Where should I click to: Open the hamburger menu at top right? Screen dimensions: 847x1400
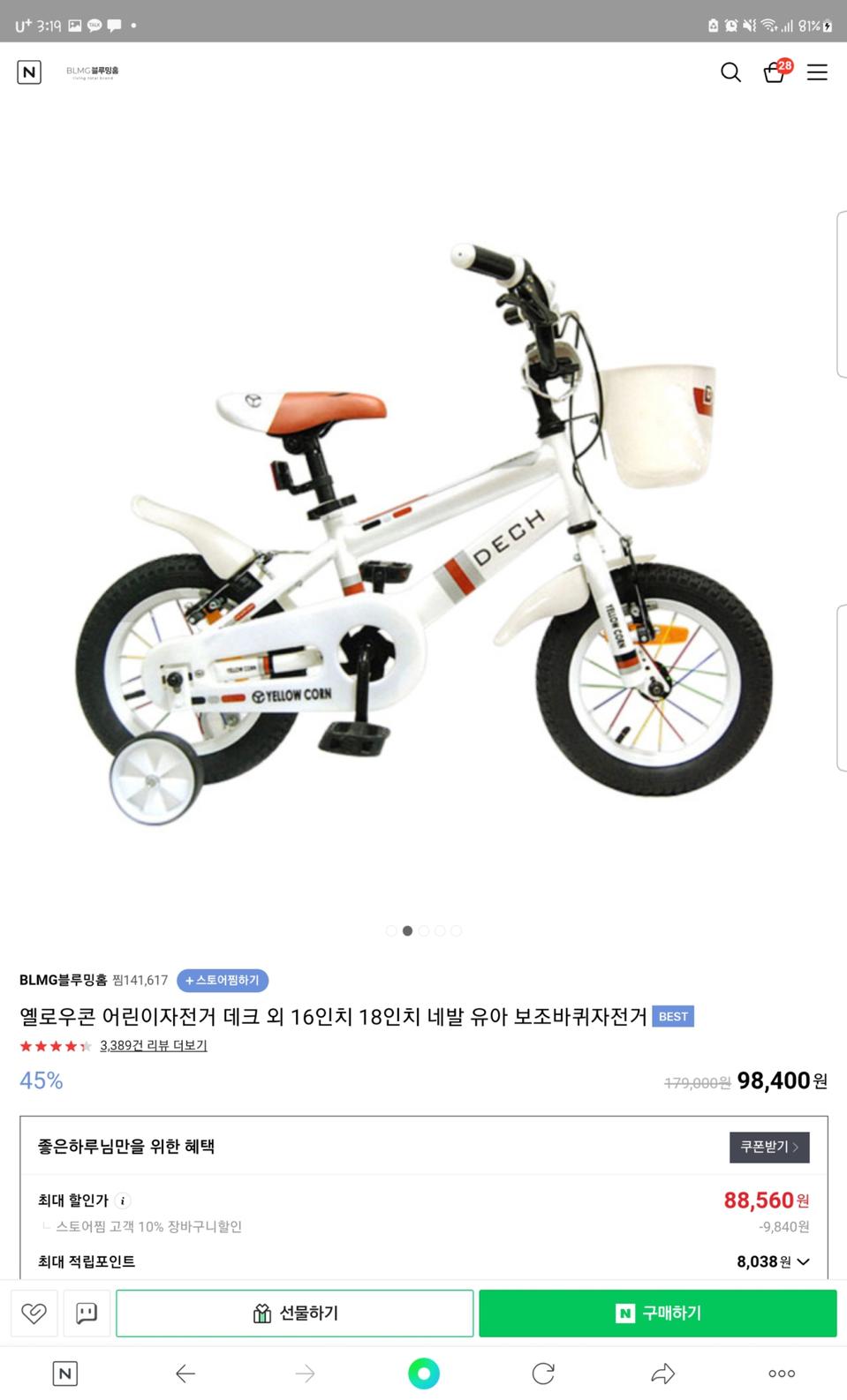tap(817, 72)
